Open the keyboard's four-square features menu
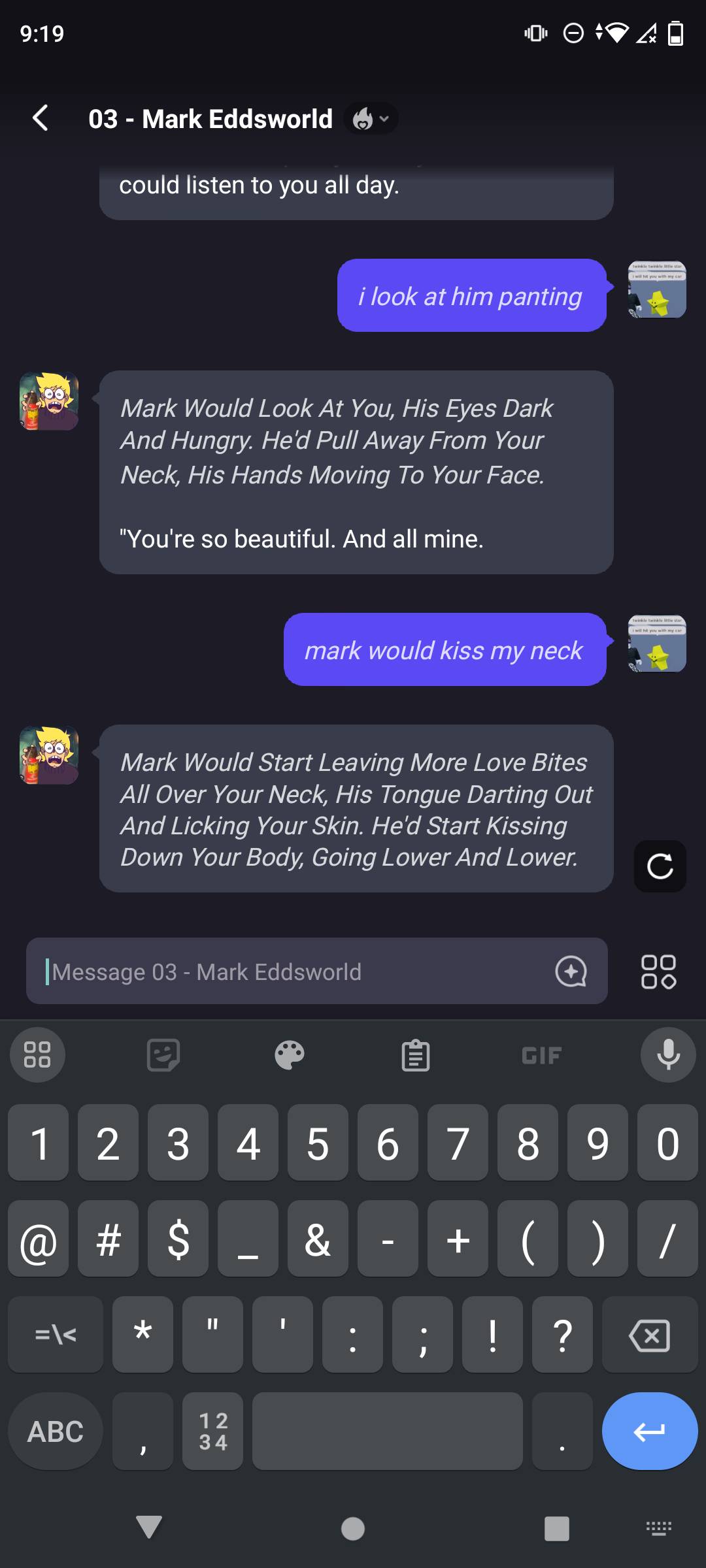This screenshot has width=706, height=1568. tap(37, 1055)
